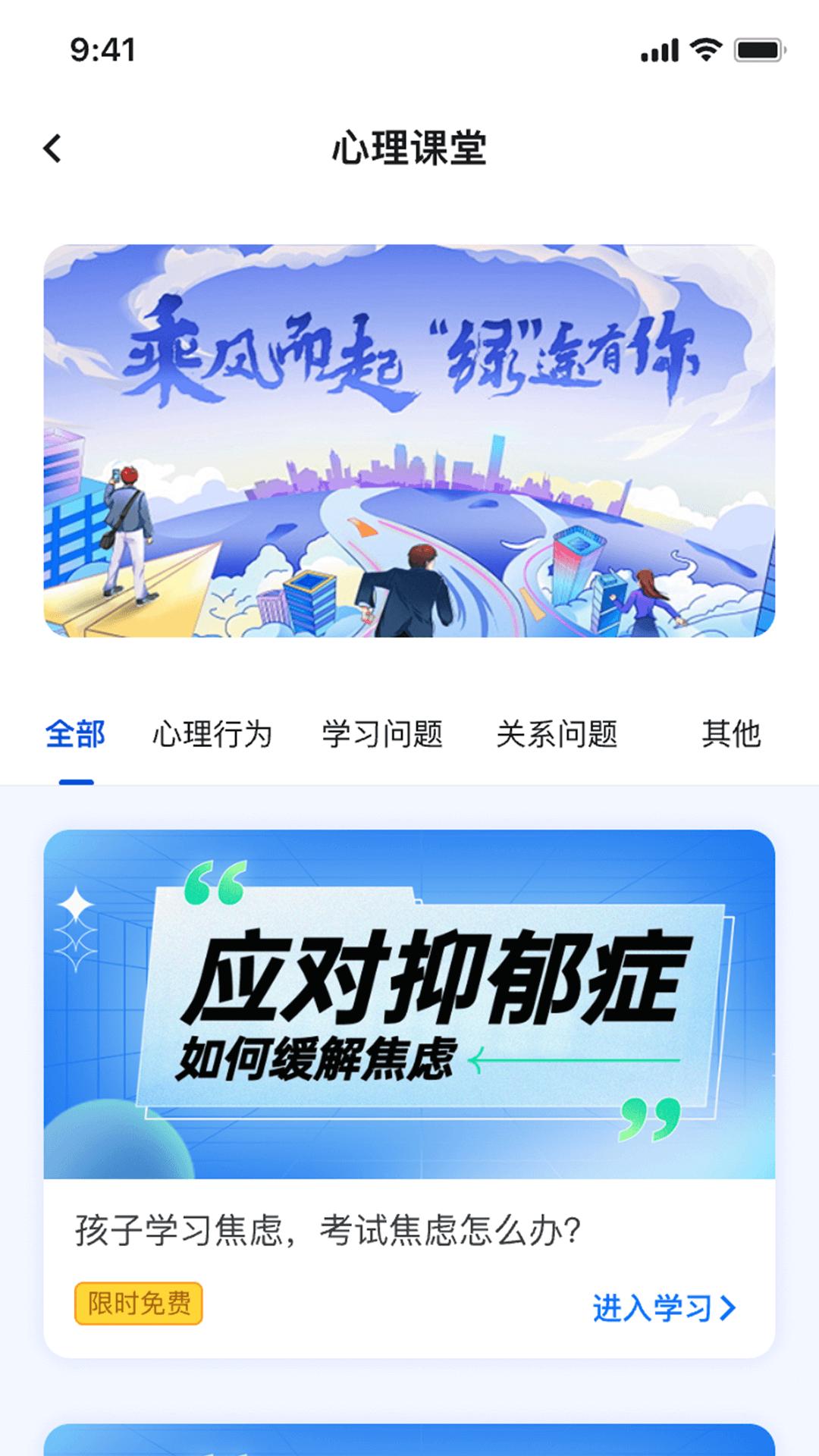Tap the partially visible card at screen bottom
819x1456 pixels.
click(x=409, y=1441)
